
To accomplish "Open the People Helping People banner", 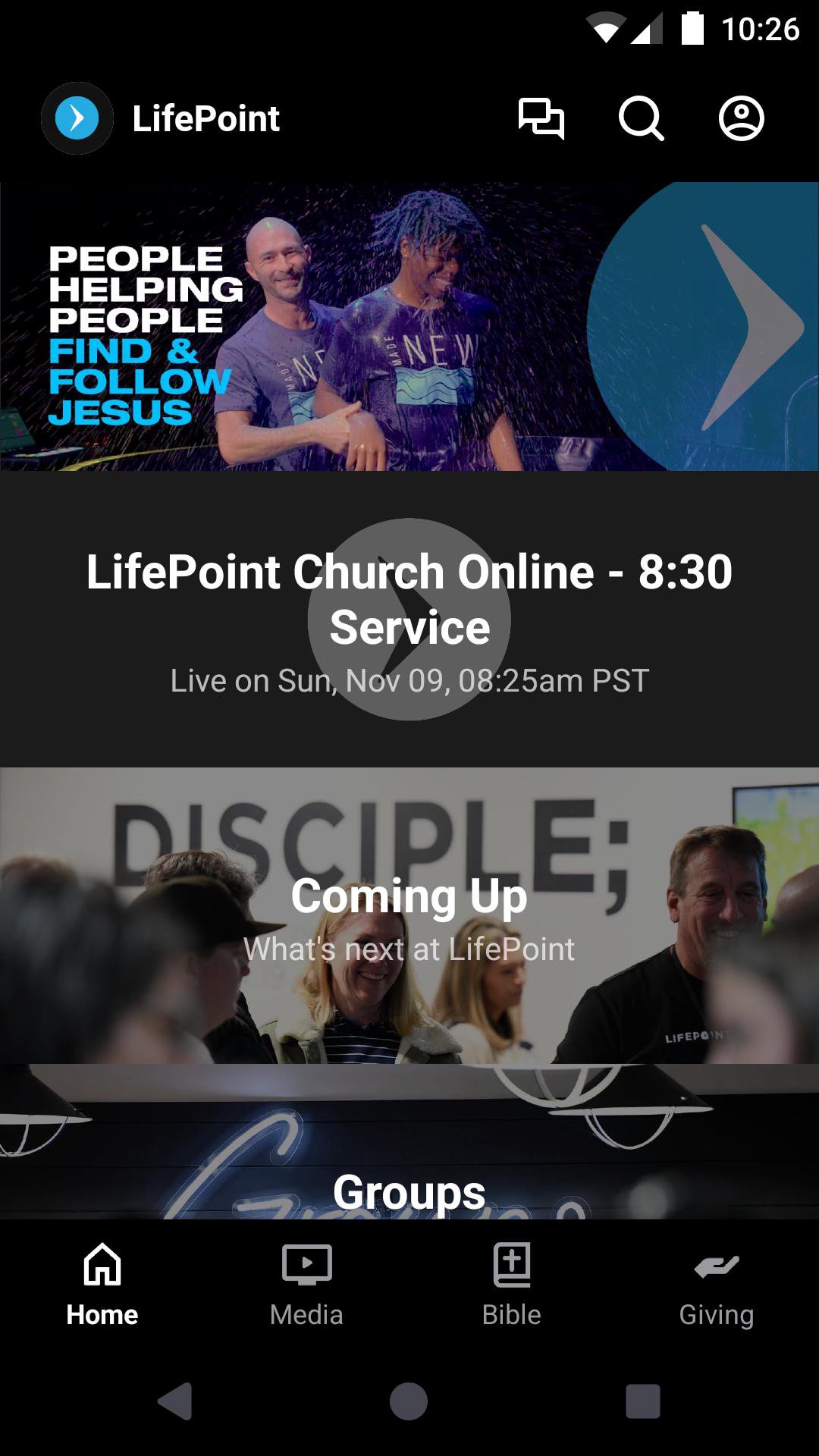I will tap(409, 326).
